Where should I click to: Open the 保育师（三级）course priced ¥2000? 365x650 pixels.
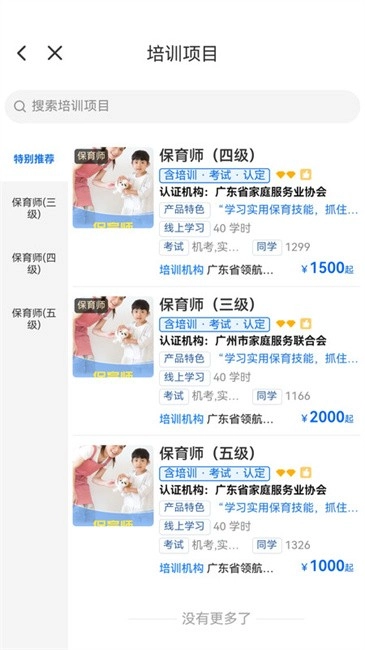coord(216,361)
